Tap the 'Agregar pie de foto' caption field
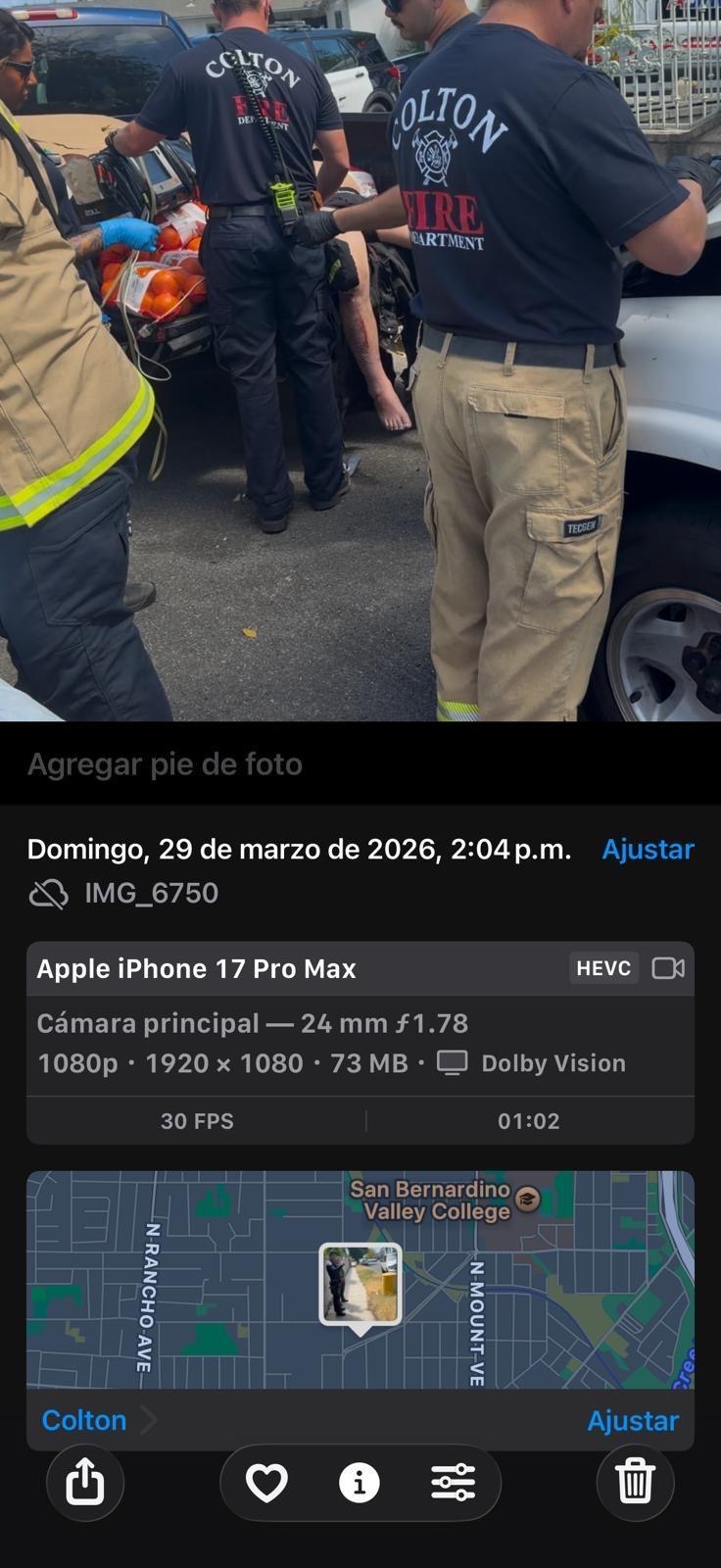 pyautogui.click(x=165, y=764)
